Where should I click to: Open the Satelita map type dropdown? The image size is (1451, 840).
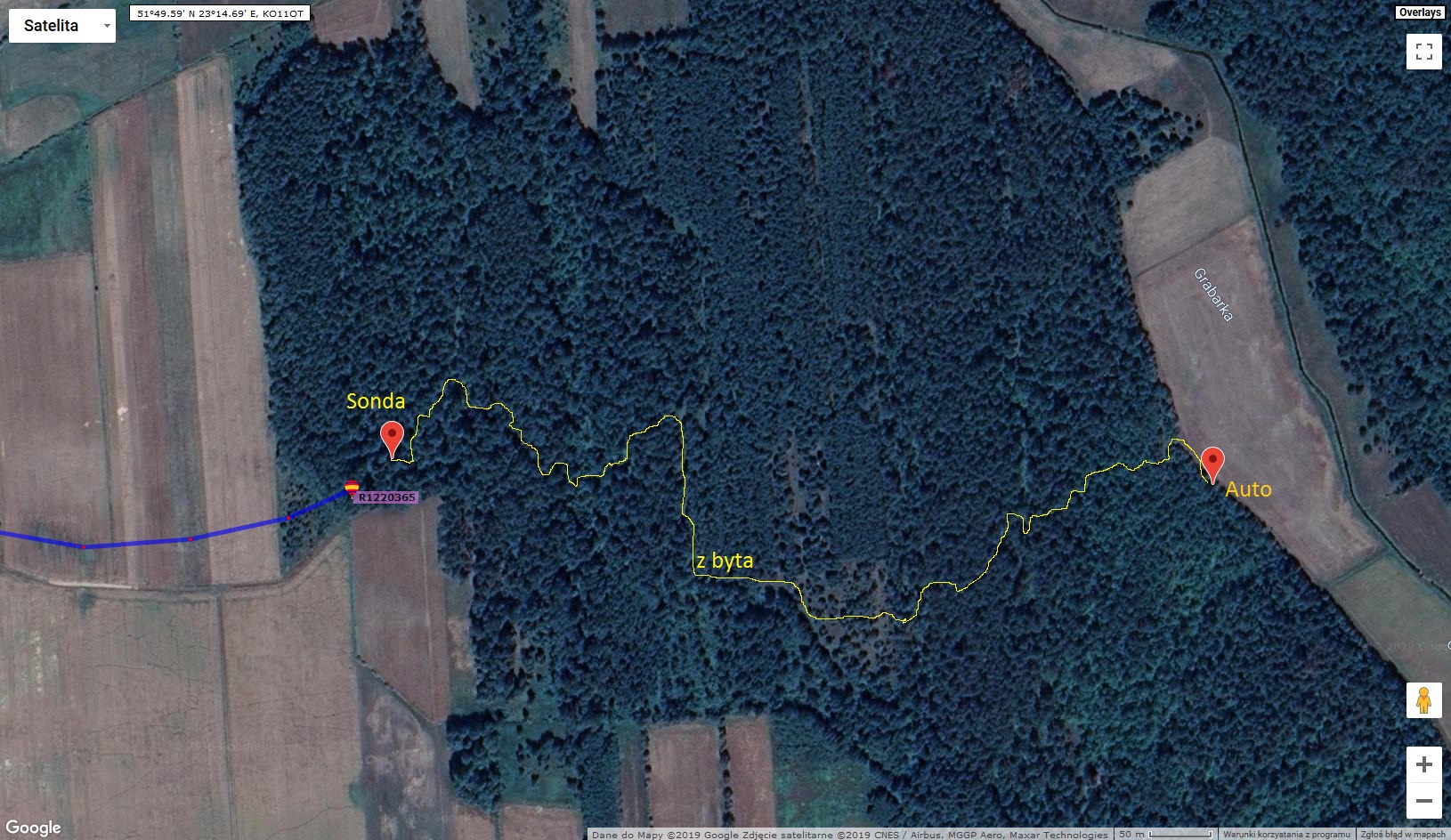(62, 26)
